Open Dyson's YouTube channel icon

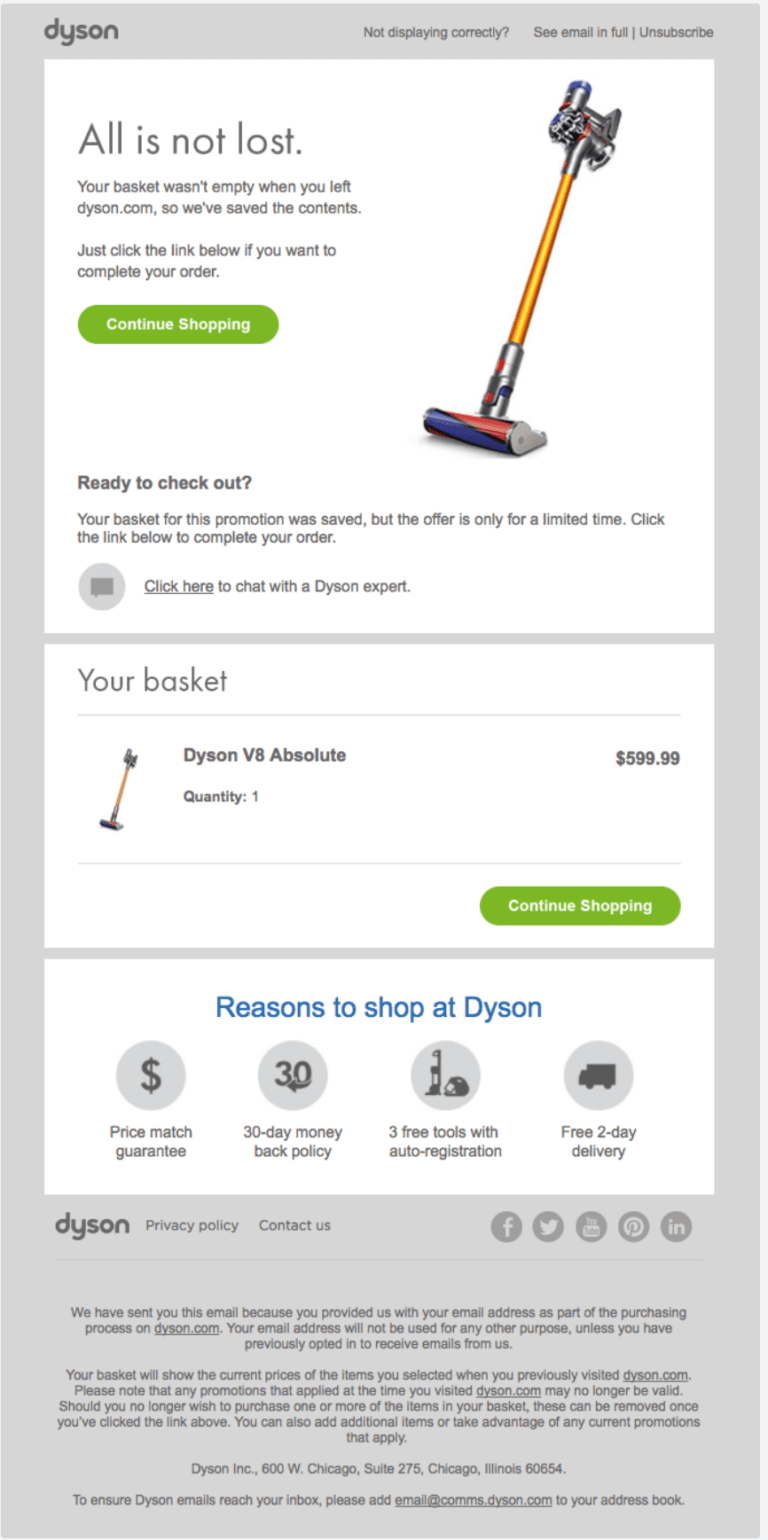(x=591, y=1226)
